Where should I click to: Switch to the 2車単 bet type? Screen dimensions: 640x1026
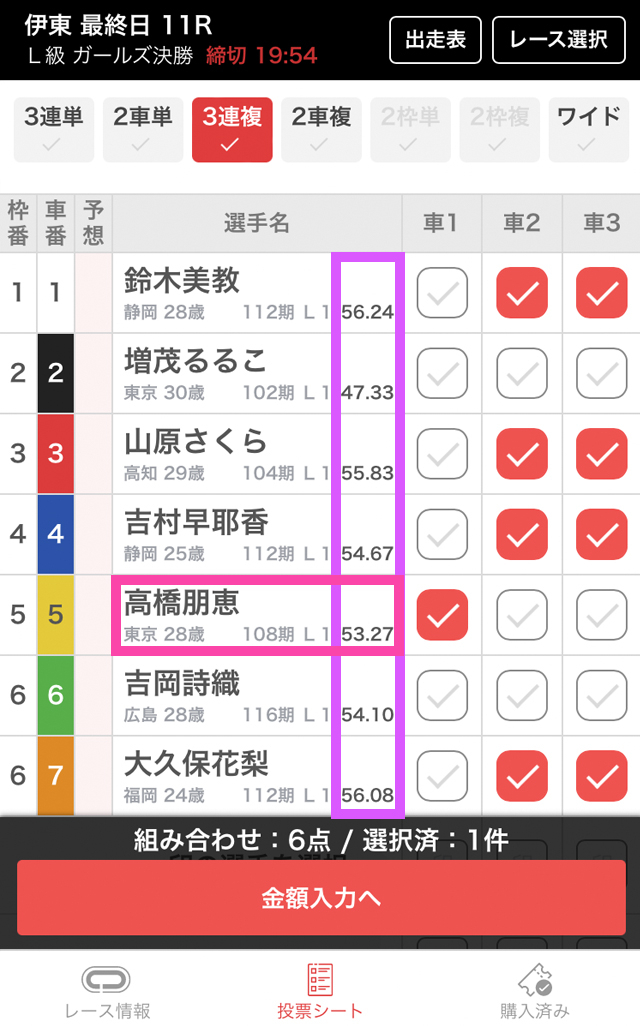143,130
